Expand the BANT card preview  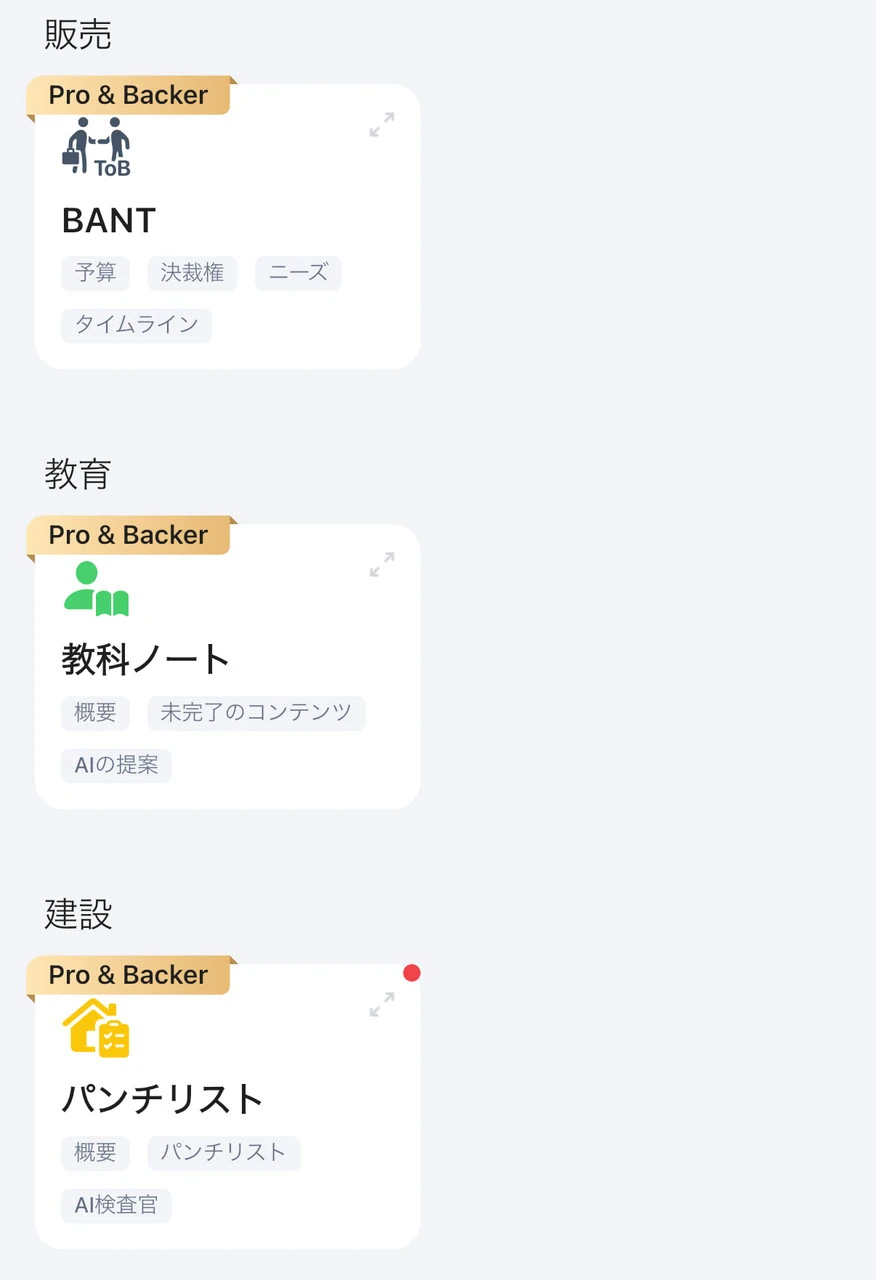pos(382,125)
